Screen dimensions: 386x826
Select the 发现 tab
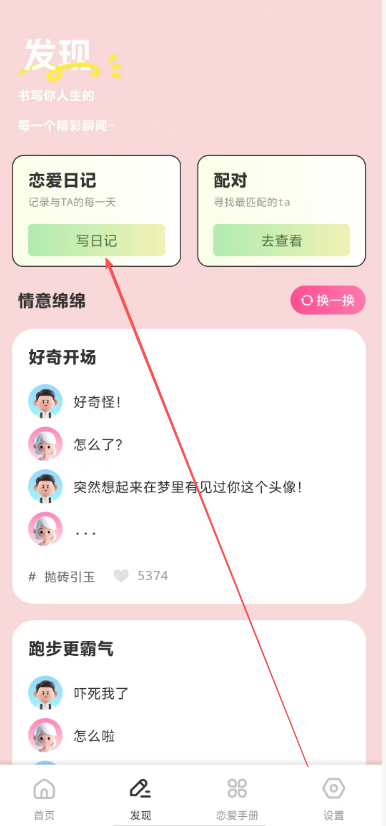point(141,799)
